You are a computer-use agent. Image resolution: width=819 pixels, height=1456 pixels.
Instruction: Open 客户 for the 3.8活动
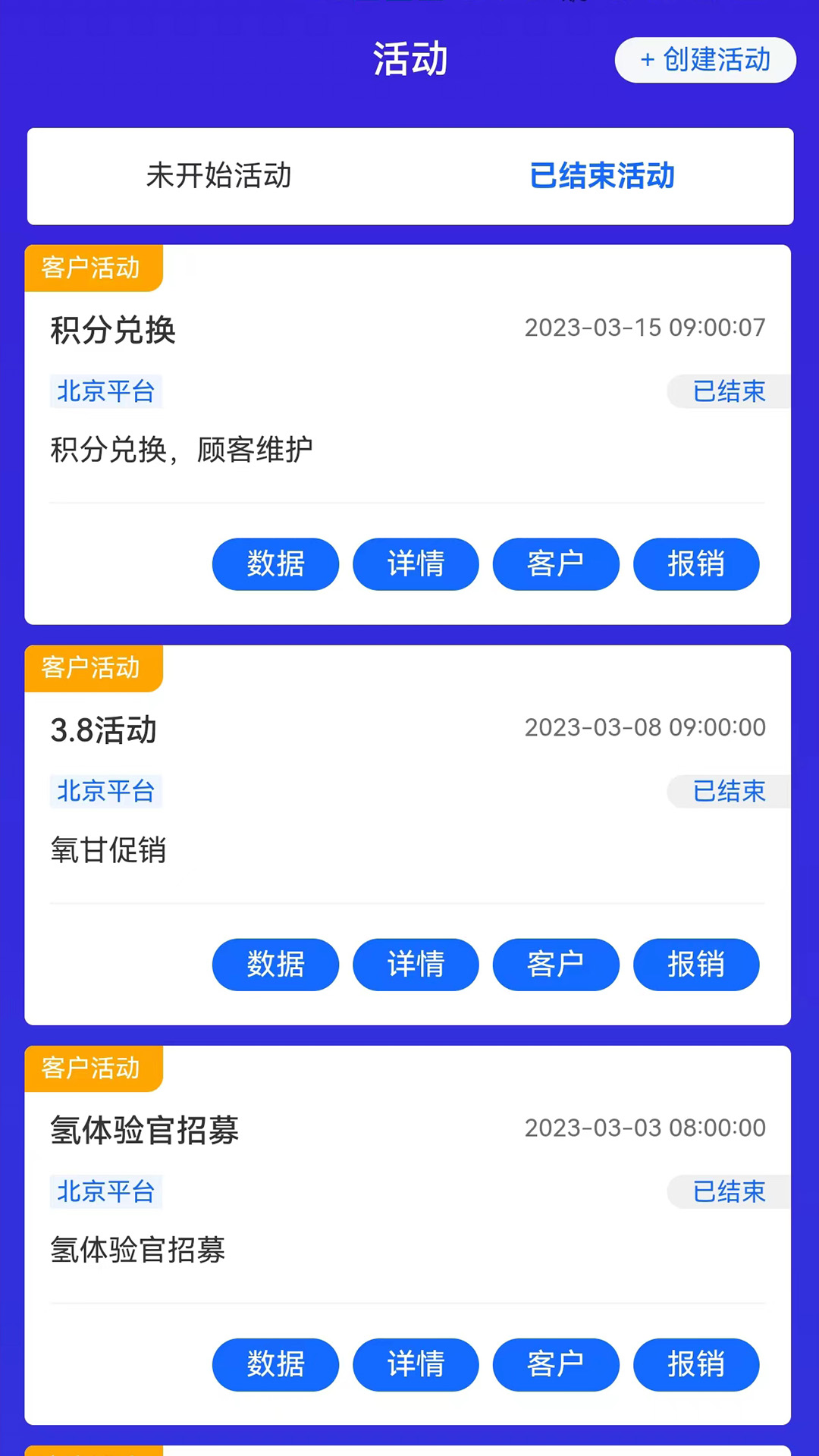[556, 965]
